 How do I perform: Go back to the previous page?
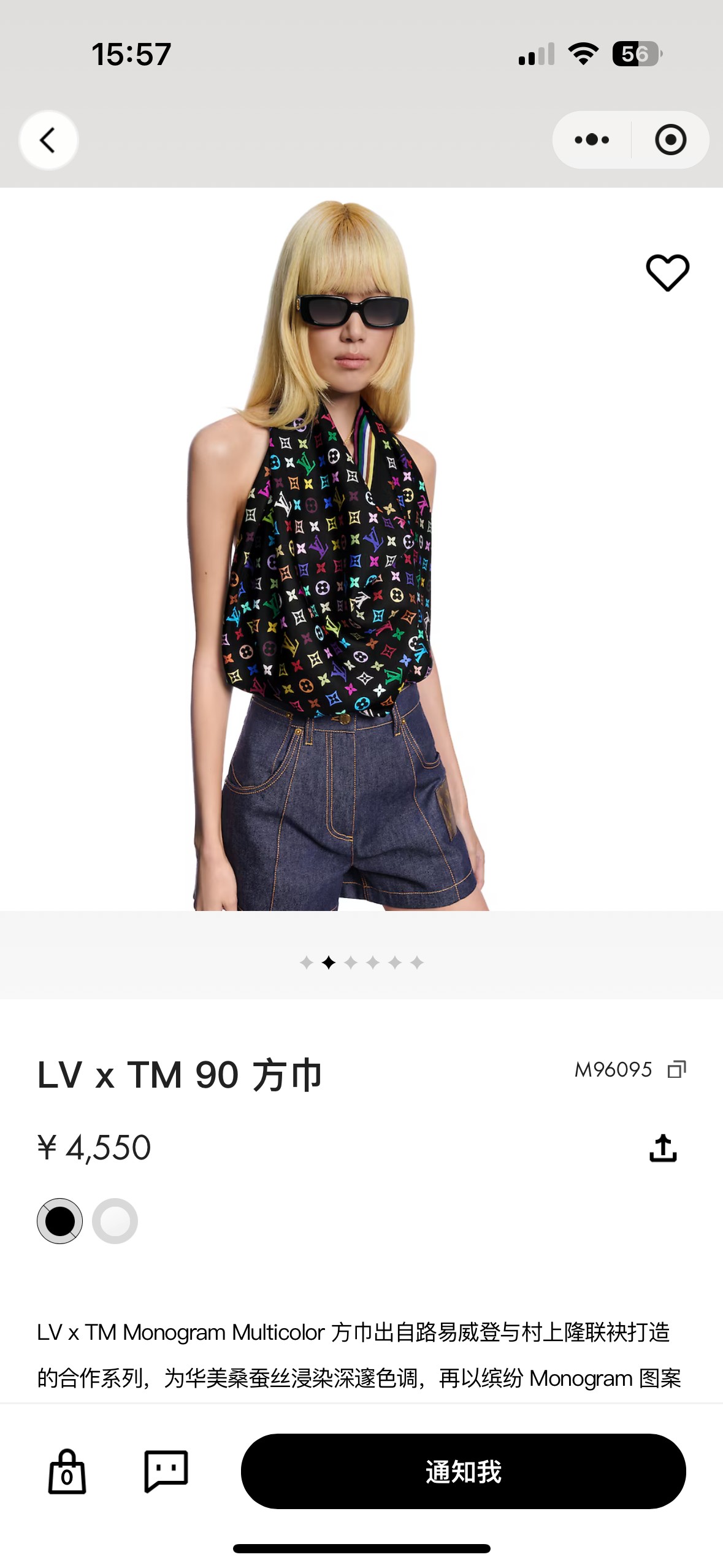pos(48,140)
